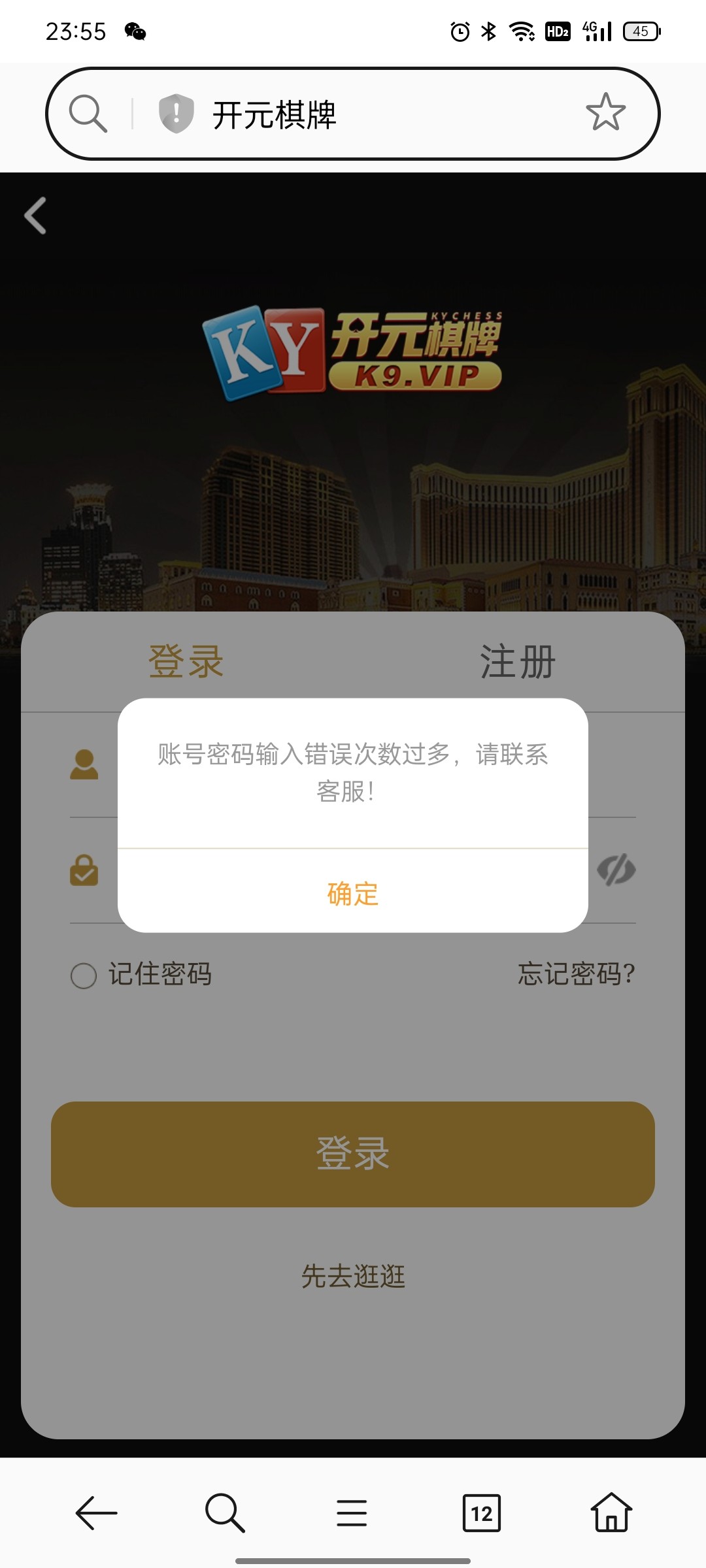Open search from the address bar magnifier
The image size is (706, 1568).
[88, 114]
